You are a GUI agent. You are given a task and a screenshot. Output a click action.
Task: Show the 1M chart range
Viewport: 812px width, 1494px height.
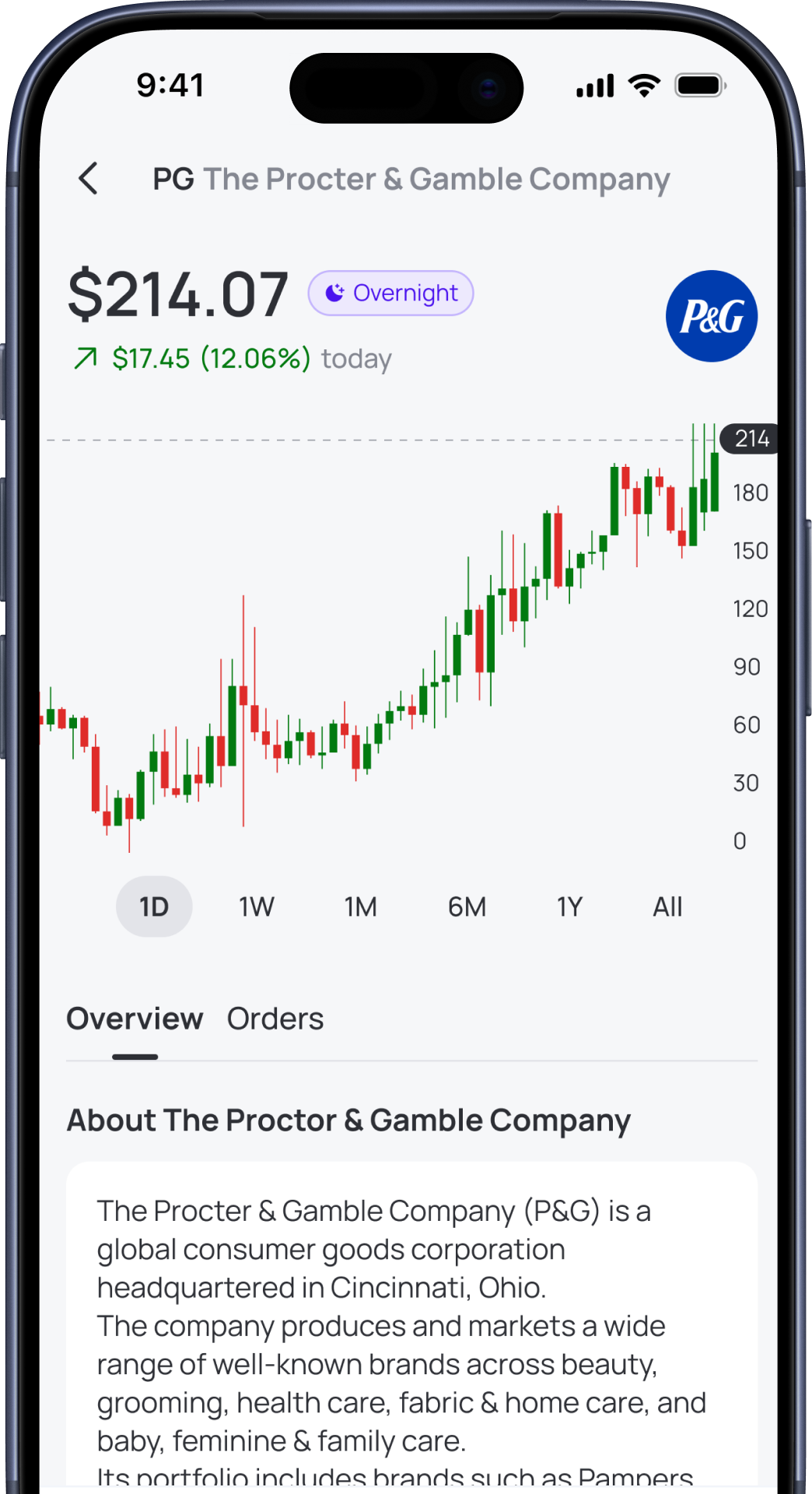pos(361,907)
